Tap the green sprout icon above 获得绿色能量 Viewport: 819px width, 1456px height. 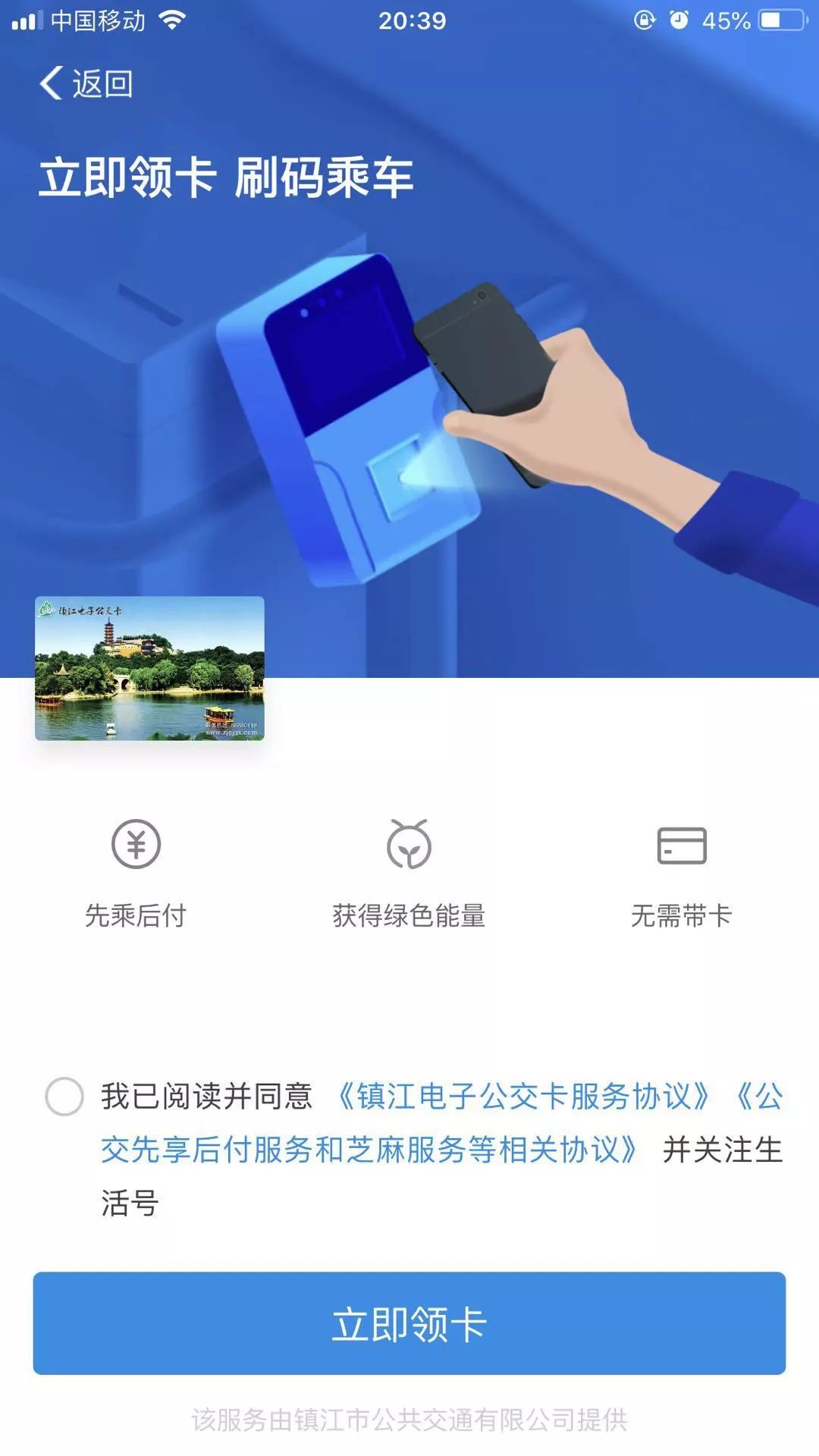tap(409, 846)
